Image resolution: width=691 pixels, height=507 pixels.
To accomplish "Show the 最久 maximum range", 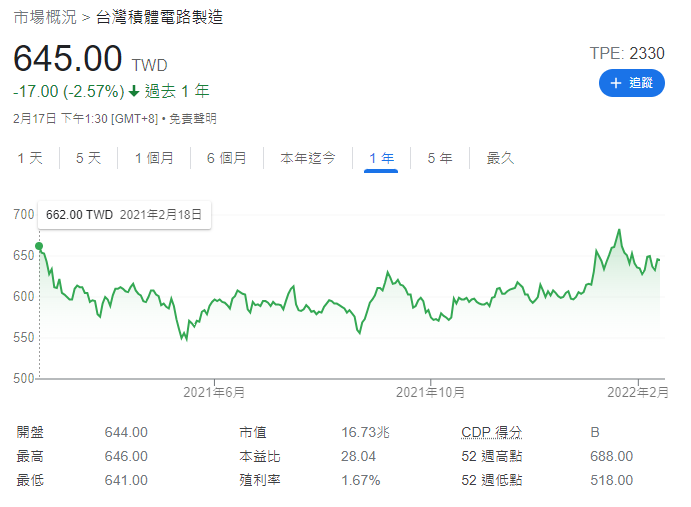I will pos(500,158).
